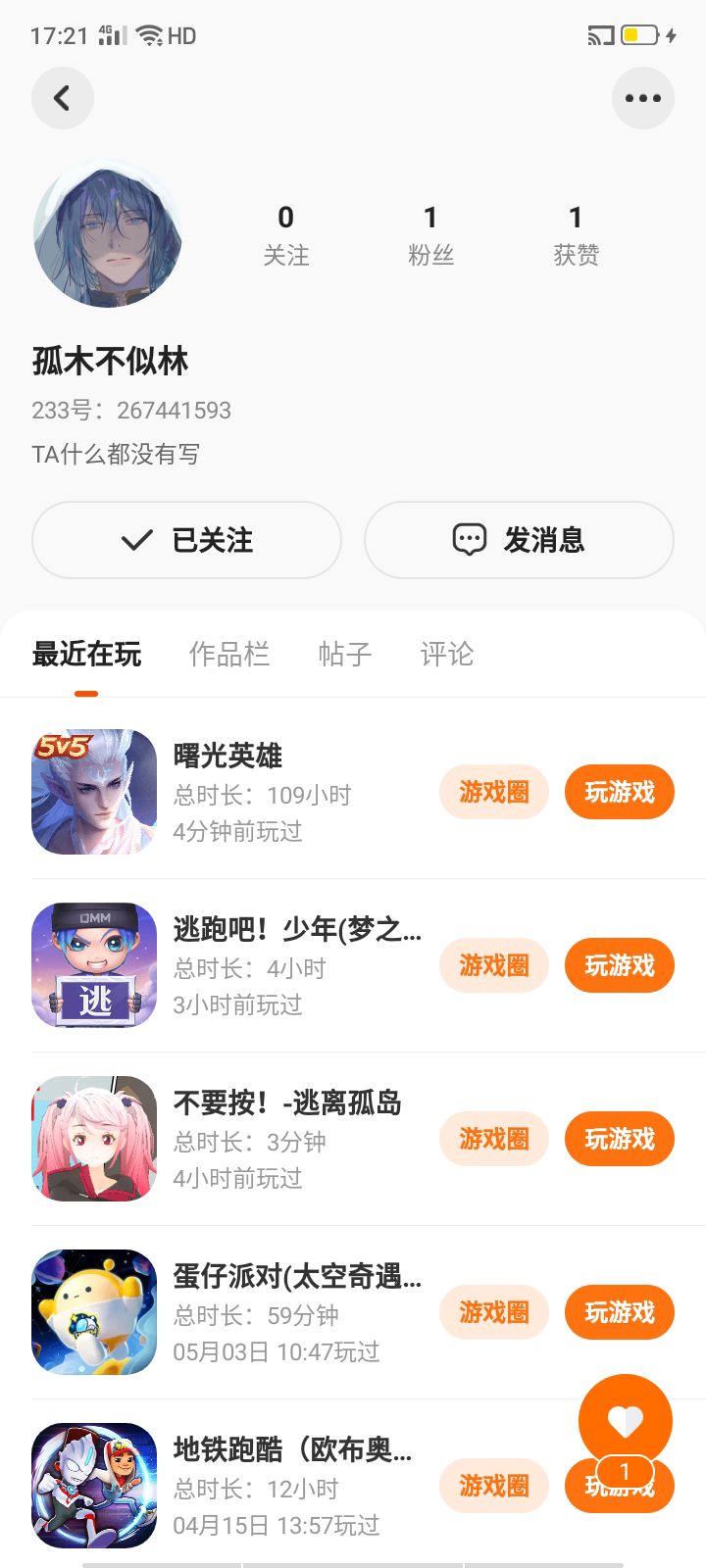Open 游戏圈 for 蛋仔派对

coord(493,1312)
